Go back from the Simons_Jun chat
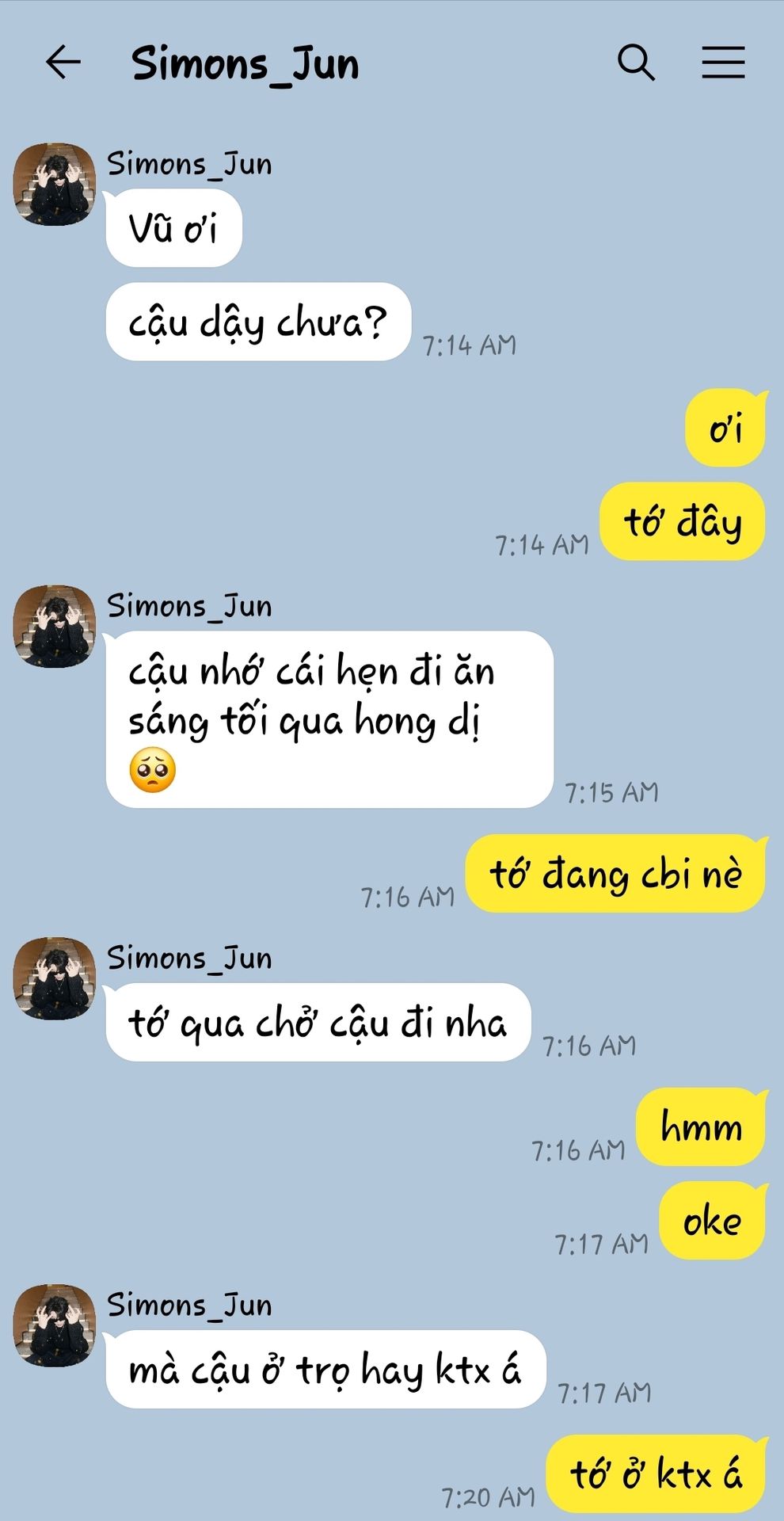Screen dimensions: 784x1521 click(63, 62)
